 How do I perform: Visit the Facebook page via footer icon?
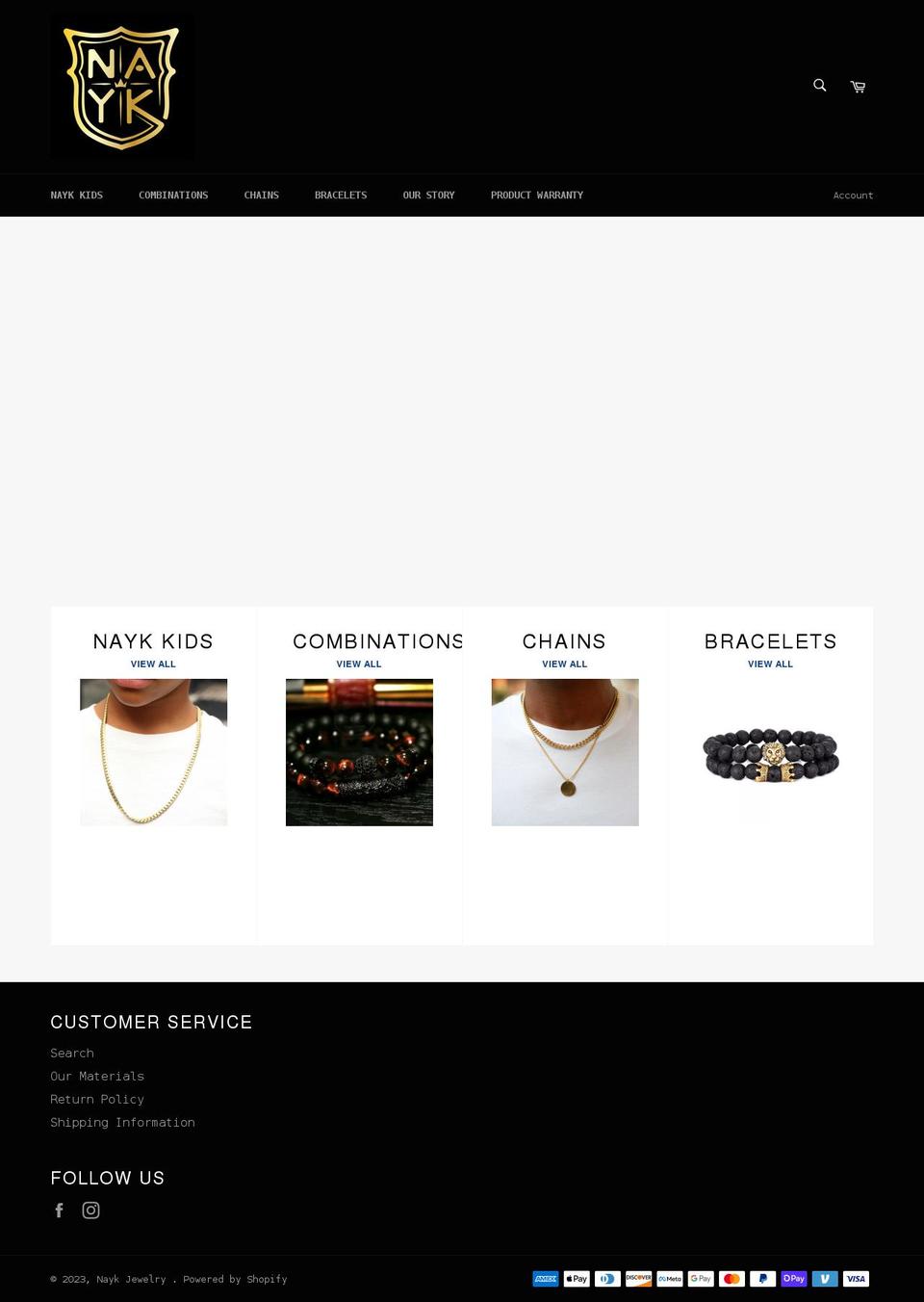tap(59, 1210)
